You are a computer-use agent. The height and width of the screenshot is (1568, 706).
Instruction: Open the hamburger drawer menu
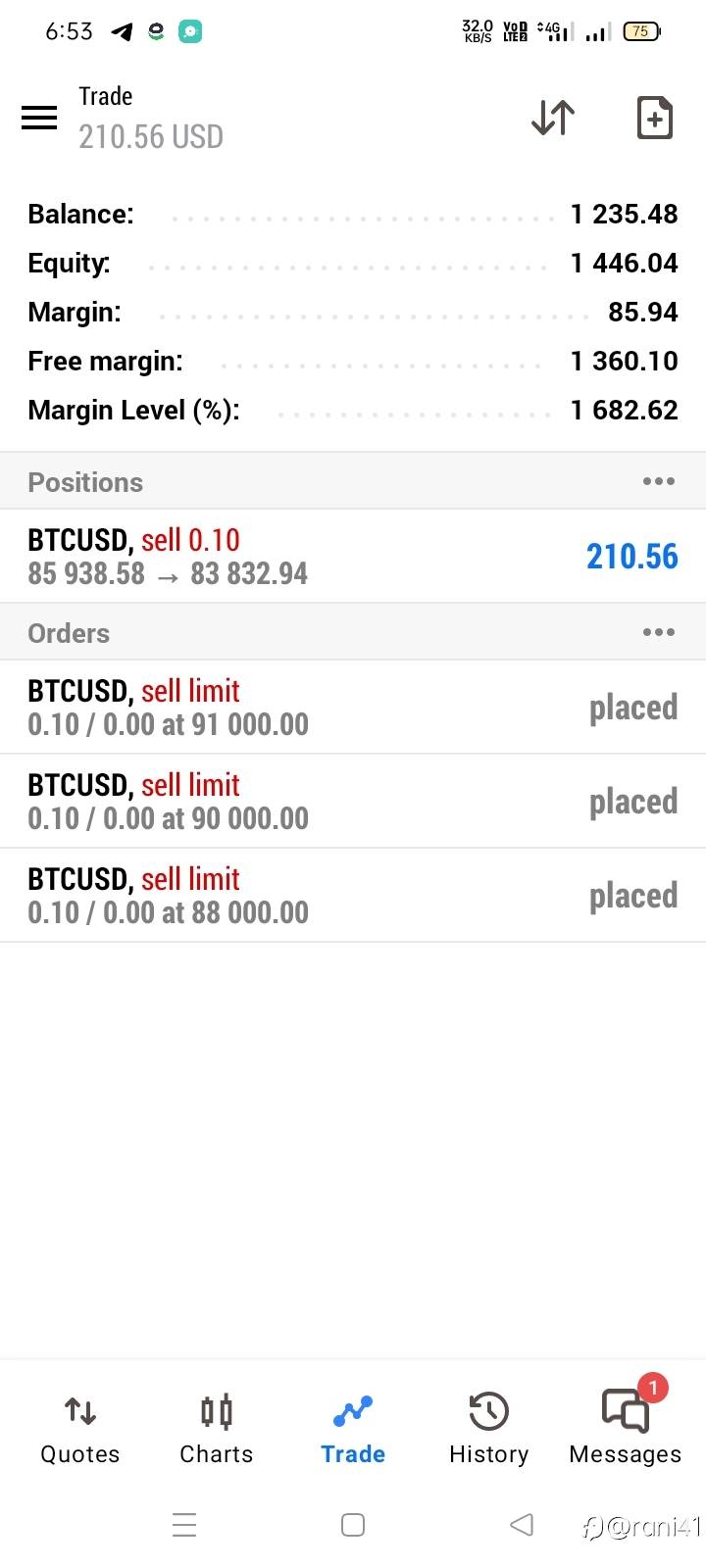coord(39,118)
